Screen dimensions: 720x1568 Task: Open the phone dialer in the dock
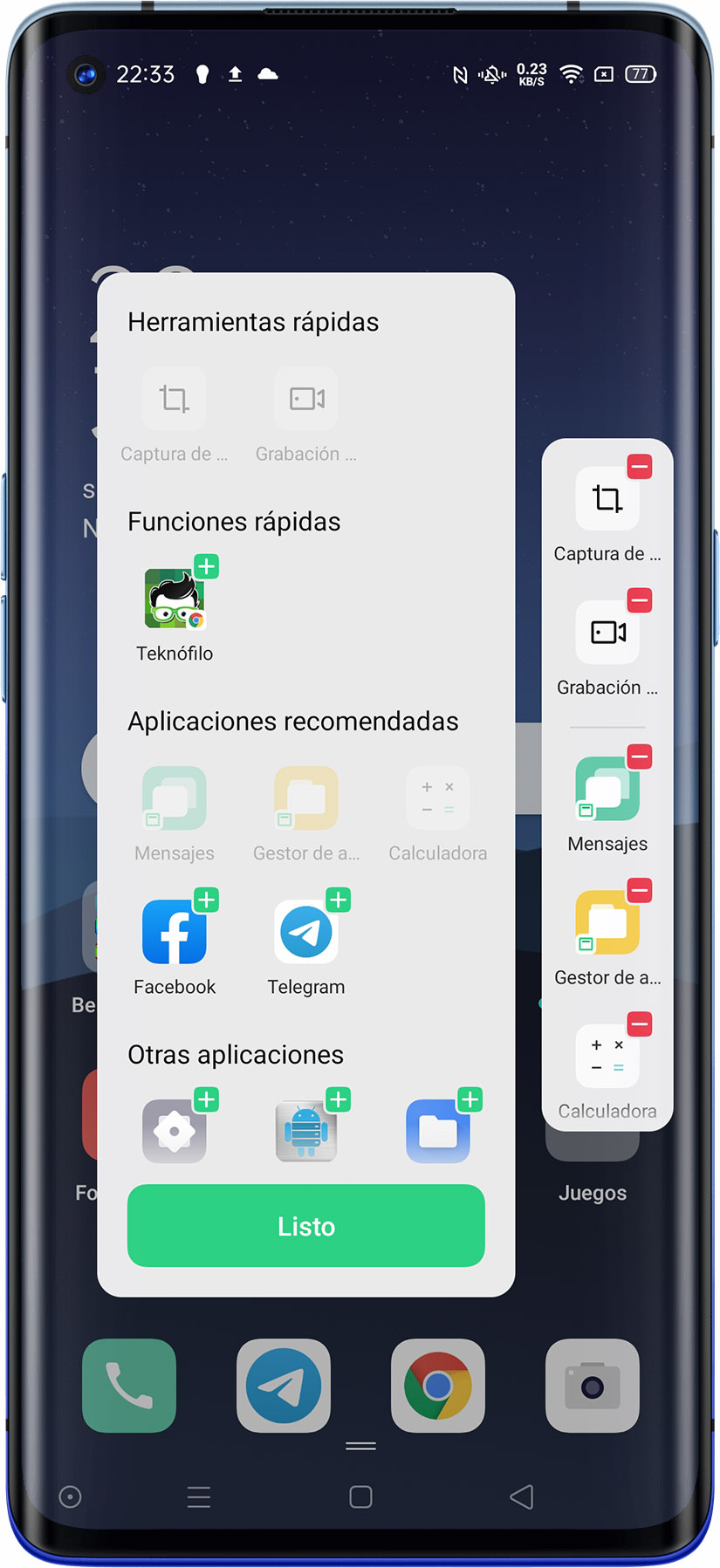point(129,1385)
